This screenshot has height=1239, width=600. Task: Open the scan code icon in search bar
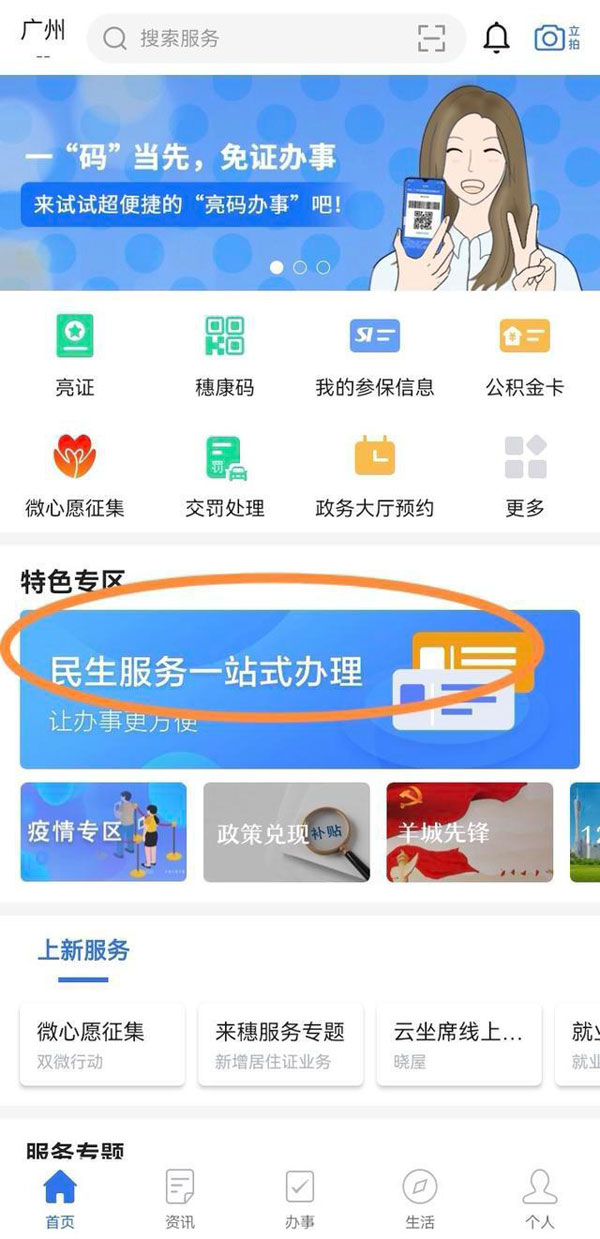(431, 38)
